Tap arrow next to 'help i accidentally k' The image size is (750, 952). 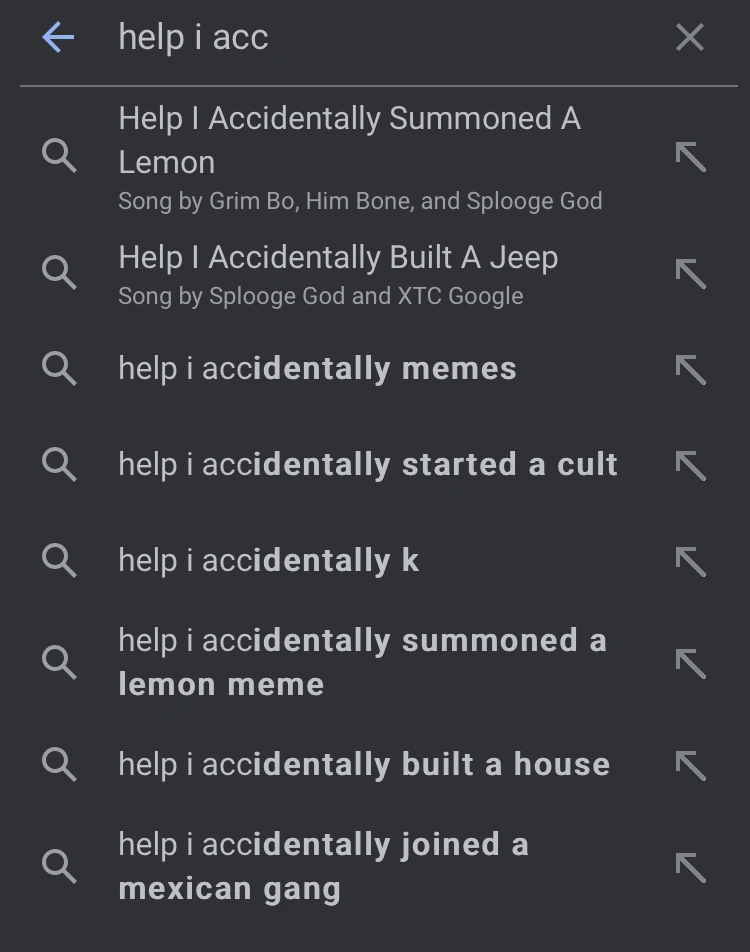point(691,561)
